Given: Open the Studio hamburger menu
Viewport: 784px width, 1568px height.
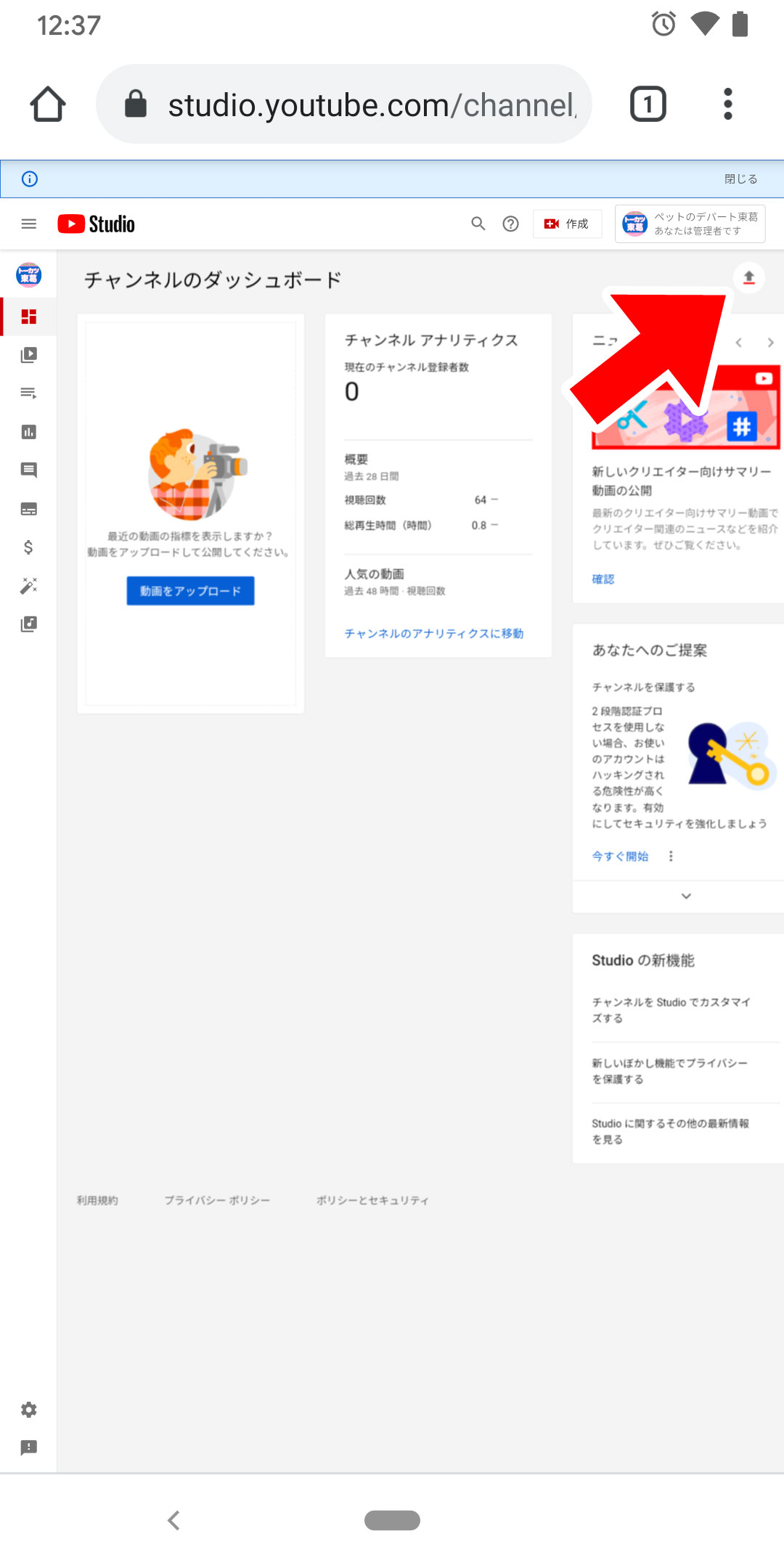Looking at the screenshot, I should pos(29,224).
